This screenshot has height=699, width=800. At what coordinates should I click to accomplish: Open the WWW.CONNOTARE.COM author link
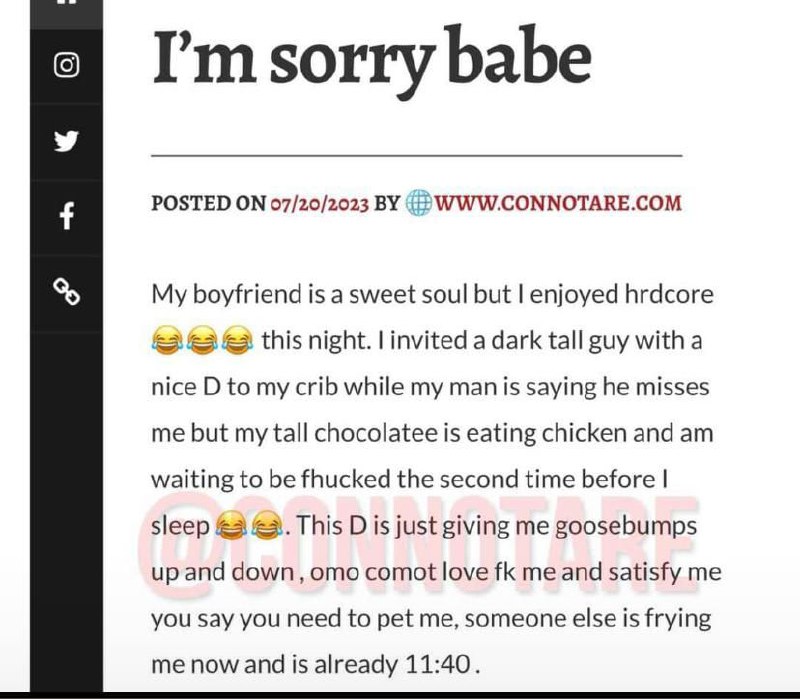(x=544, y=203)
